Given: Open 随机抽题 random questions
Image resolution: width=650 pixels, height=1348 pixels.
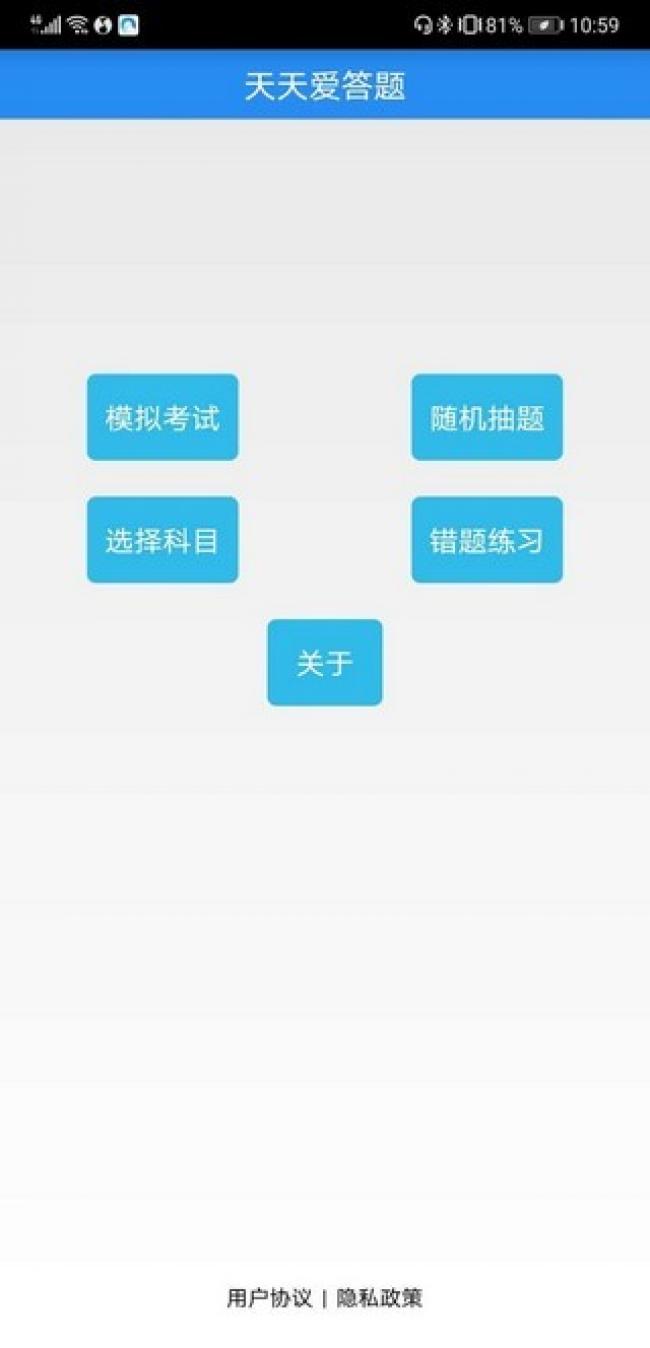Looking at the screenshot, I should click(x=487, y=417).
